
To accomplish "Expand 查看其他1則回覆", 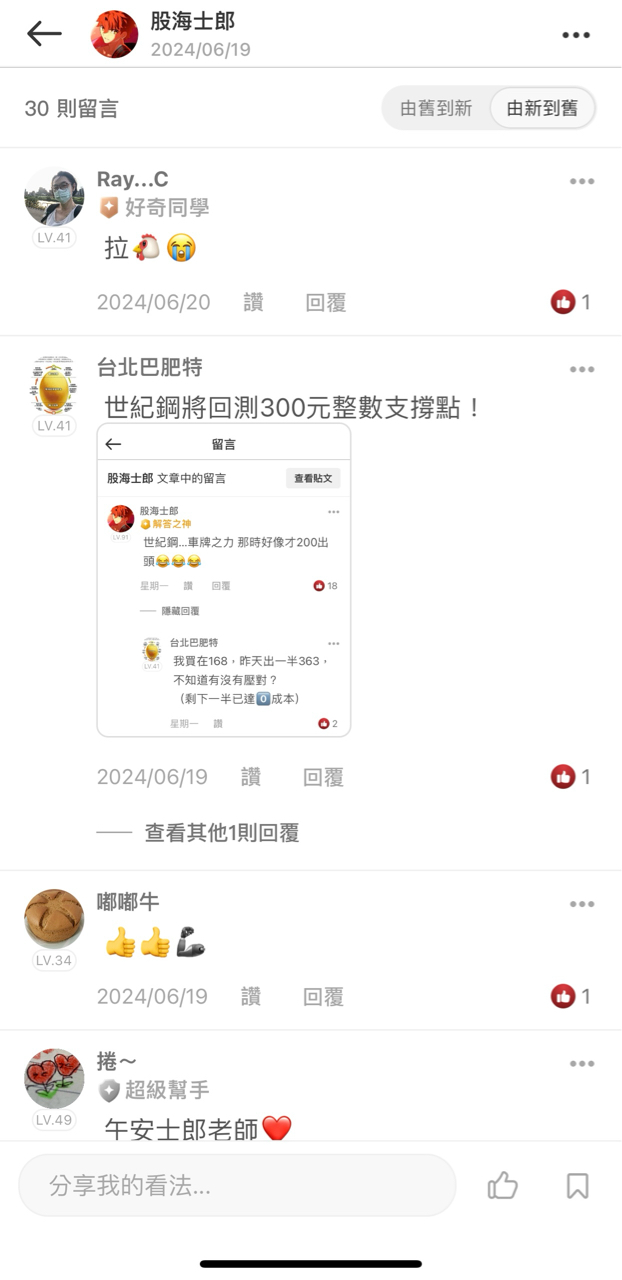I will pos(222,833).
